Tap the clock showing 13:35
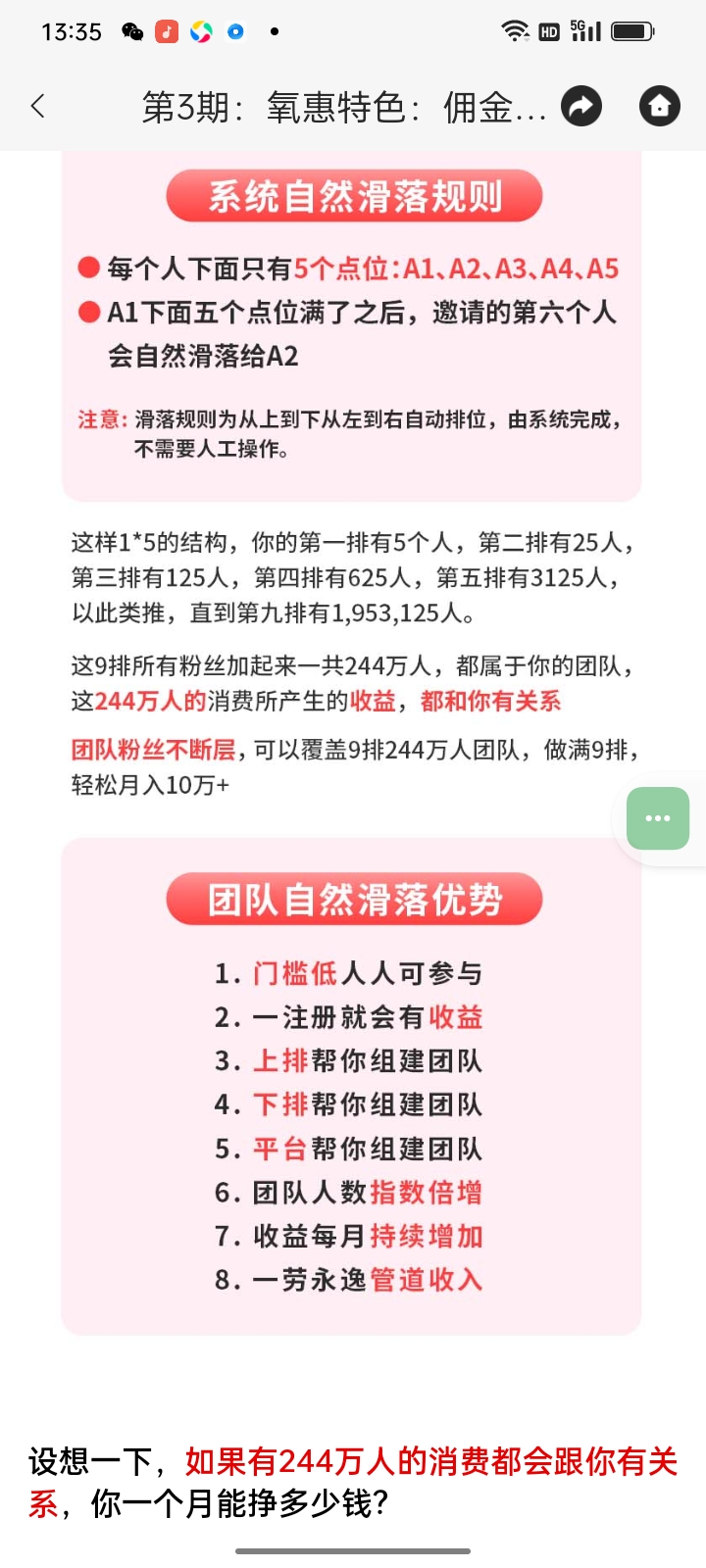Image resolution: width=706 pixels, height=1568 pixels. click(74, 31)
